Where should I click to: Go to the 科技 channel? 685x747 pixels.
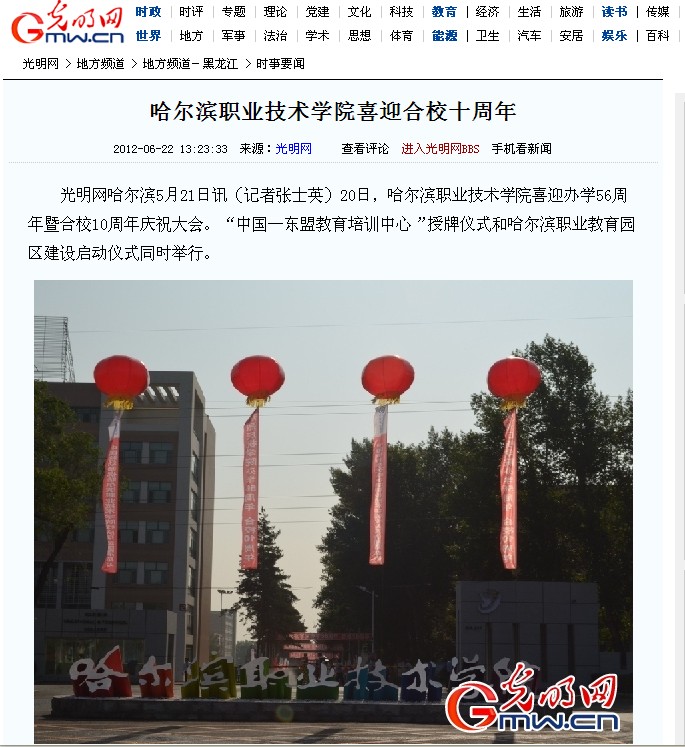(401, 12)
